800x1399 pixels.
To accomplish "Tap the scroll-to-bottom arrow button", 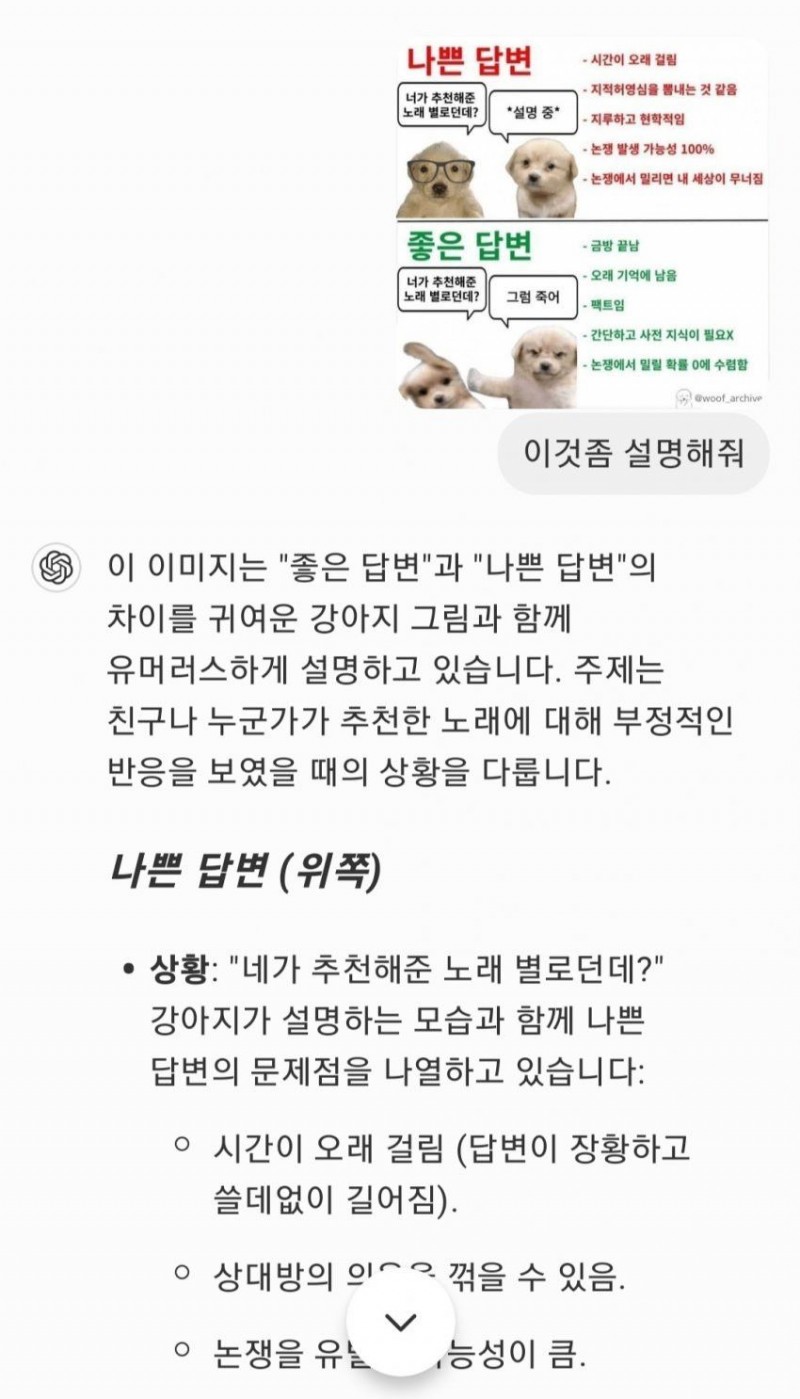I will (401, 1322).
